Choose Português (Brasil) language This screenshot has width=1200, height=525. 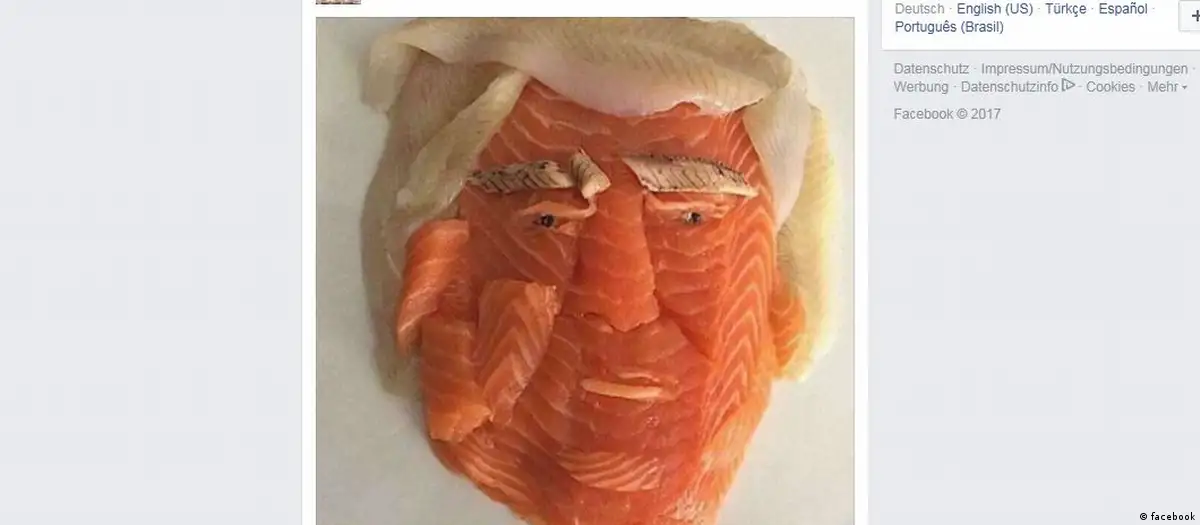(949, 27)
